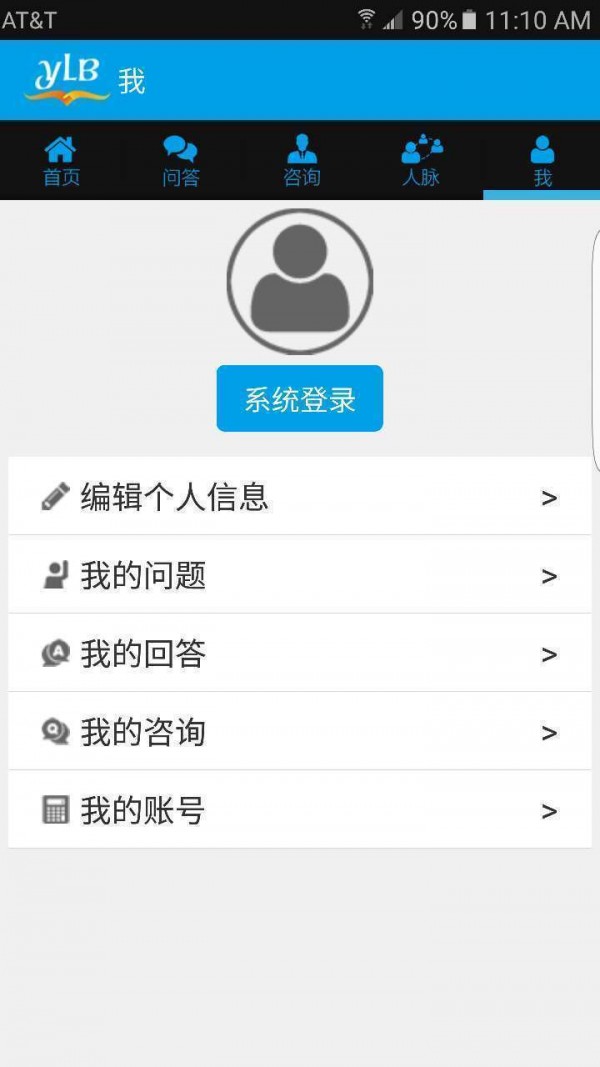Go to the 咨询 consultation tab

tap(301, 161)
